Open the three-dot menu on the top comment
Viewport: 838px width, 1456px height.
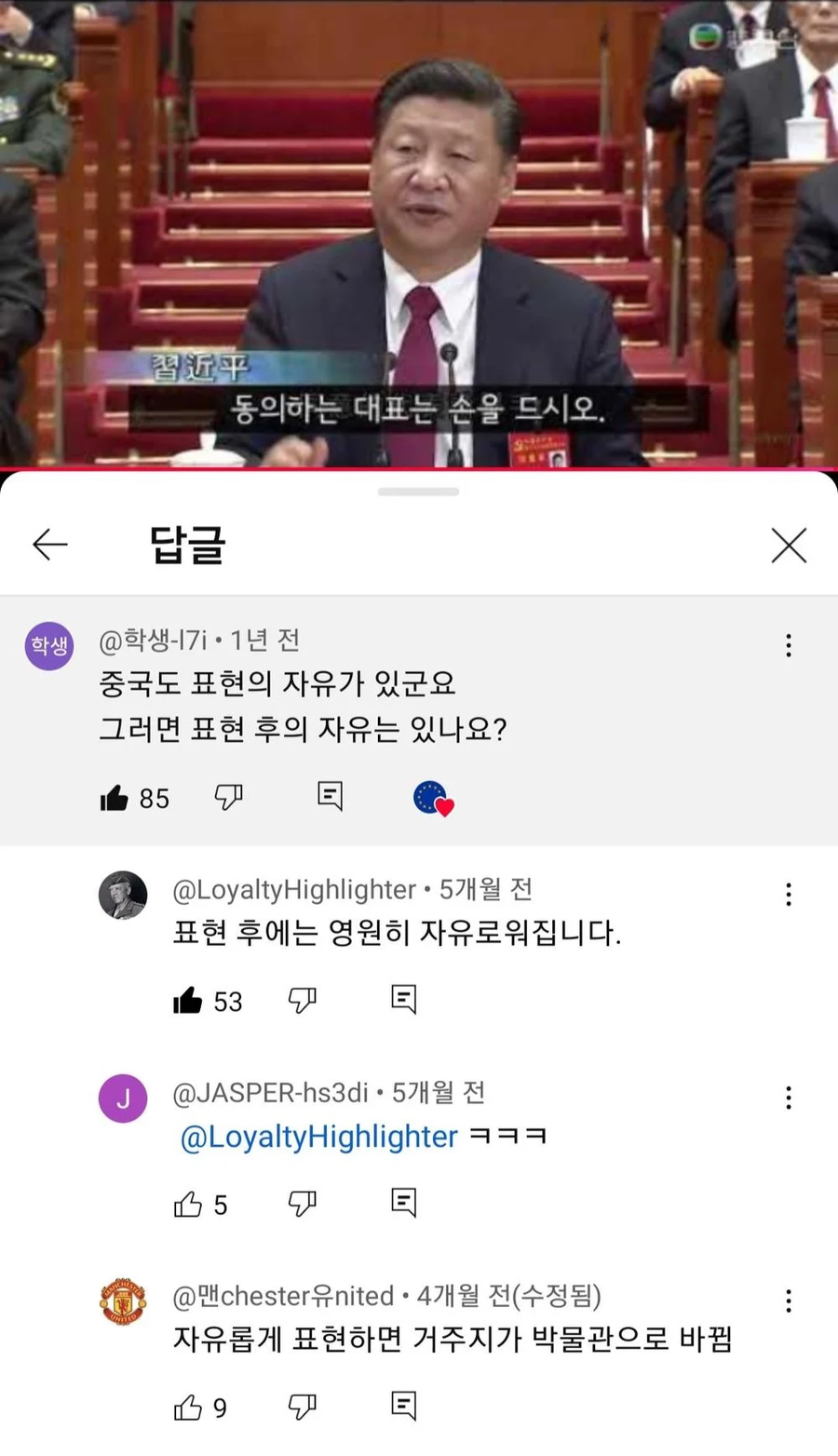point(789,644)
